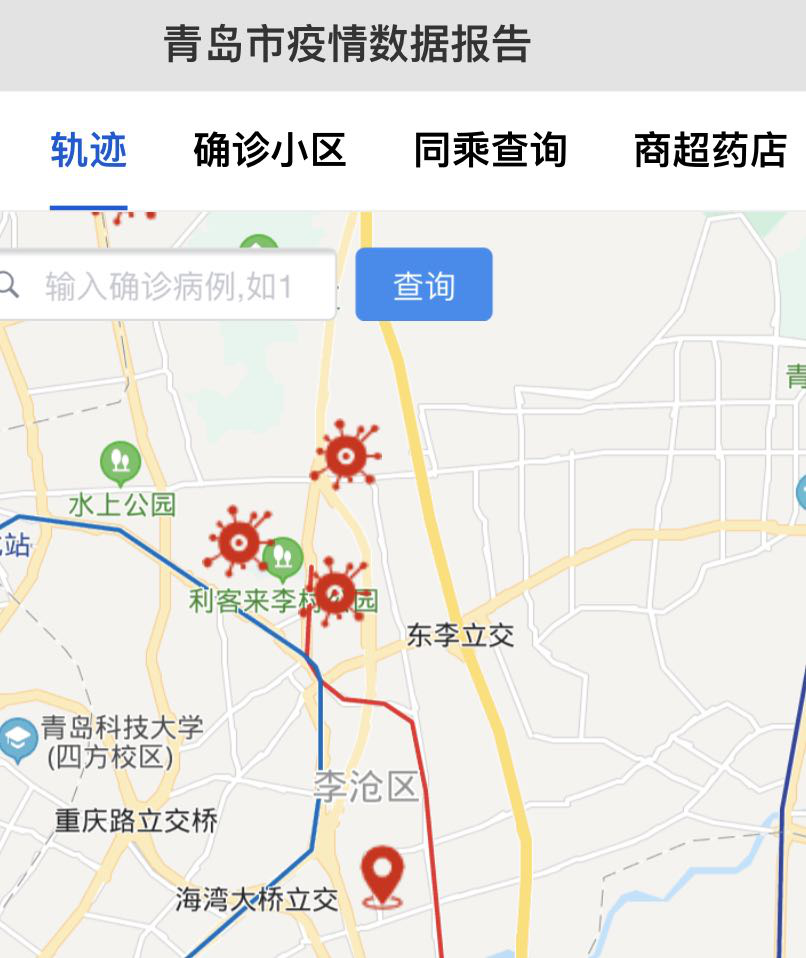Open the 商超药店 tab

pos(710,151)
